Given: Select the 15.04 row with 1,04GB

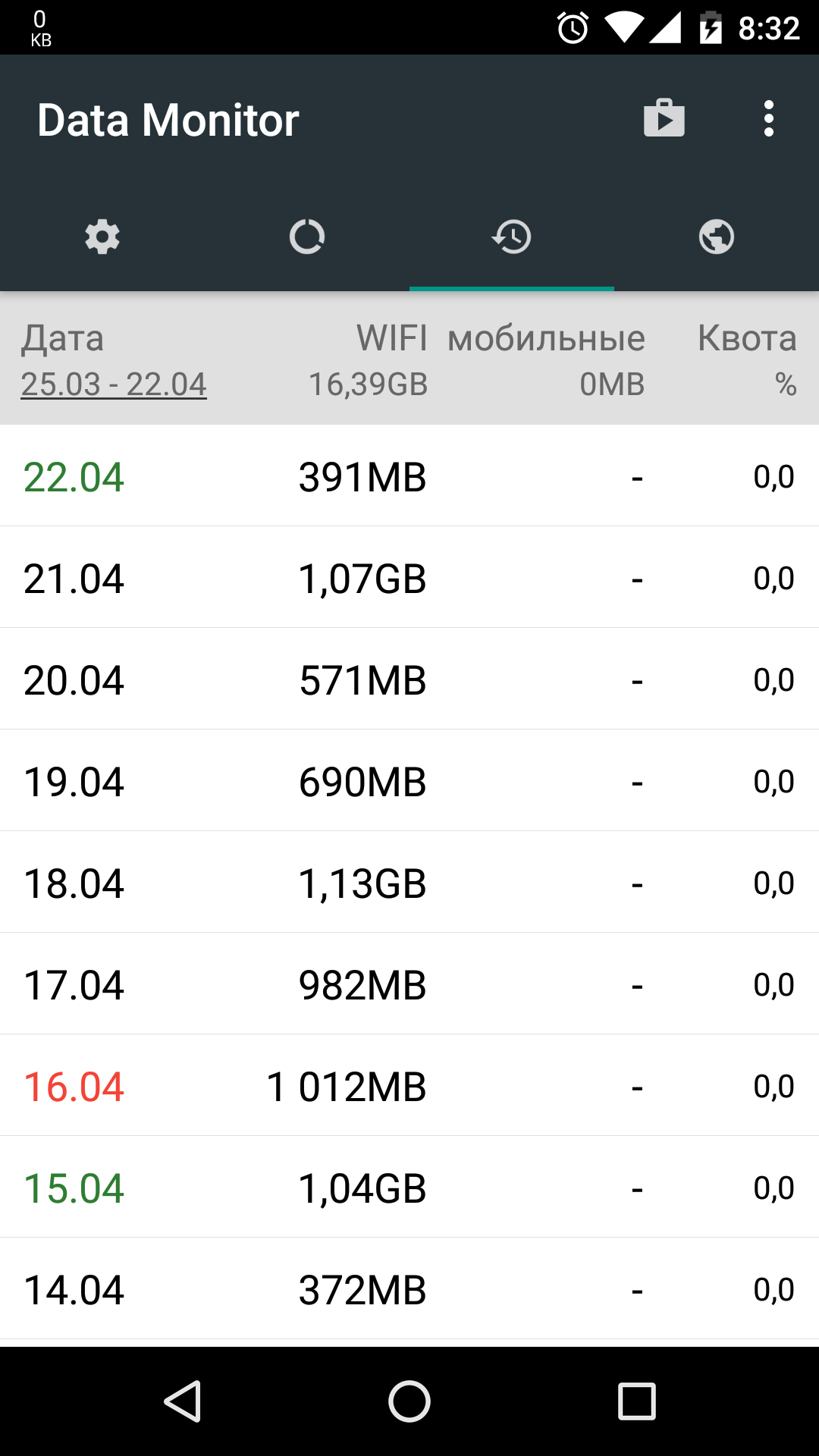Looking at the screenshot, I should 409,1188.
